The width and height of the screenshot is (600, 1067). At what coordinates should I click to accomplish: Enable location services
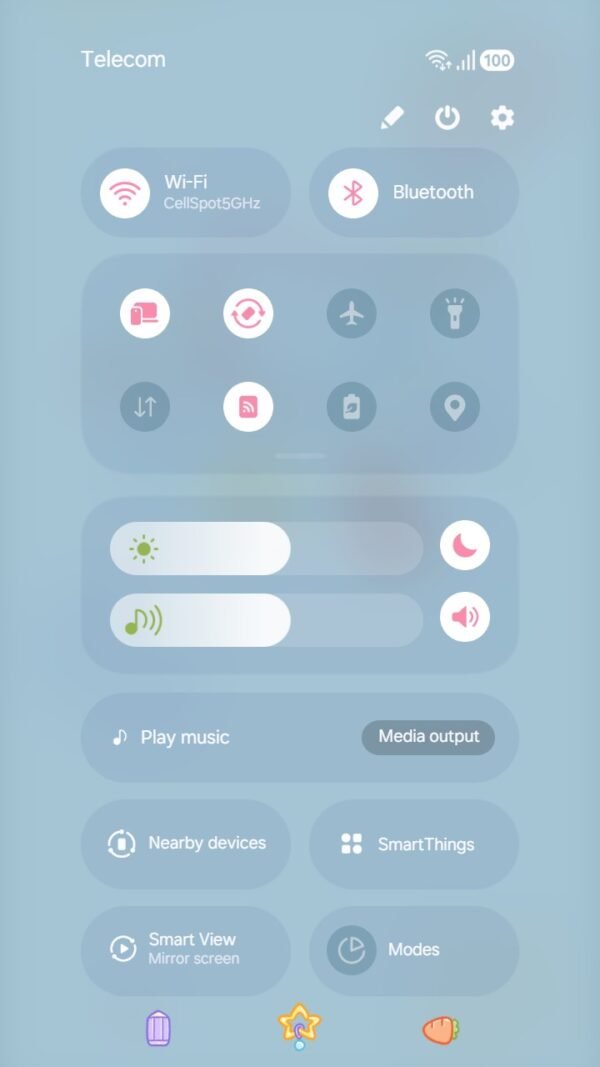(x=455, y=407)
